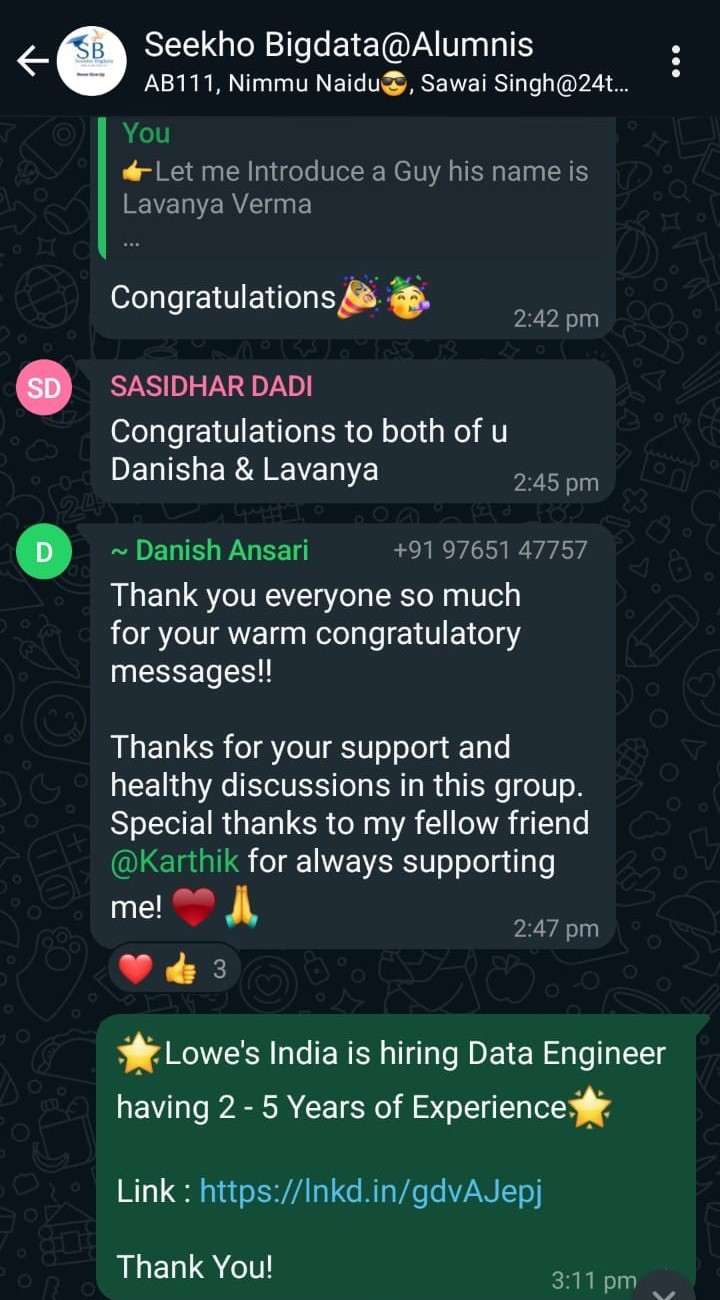The width and height of the screenshot is (720, 1300).
Task: Open the three-dot overflow menu
Action: coord(676,61)
